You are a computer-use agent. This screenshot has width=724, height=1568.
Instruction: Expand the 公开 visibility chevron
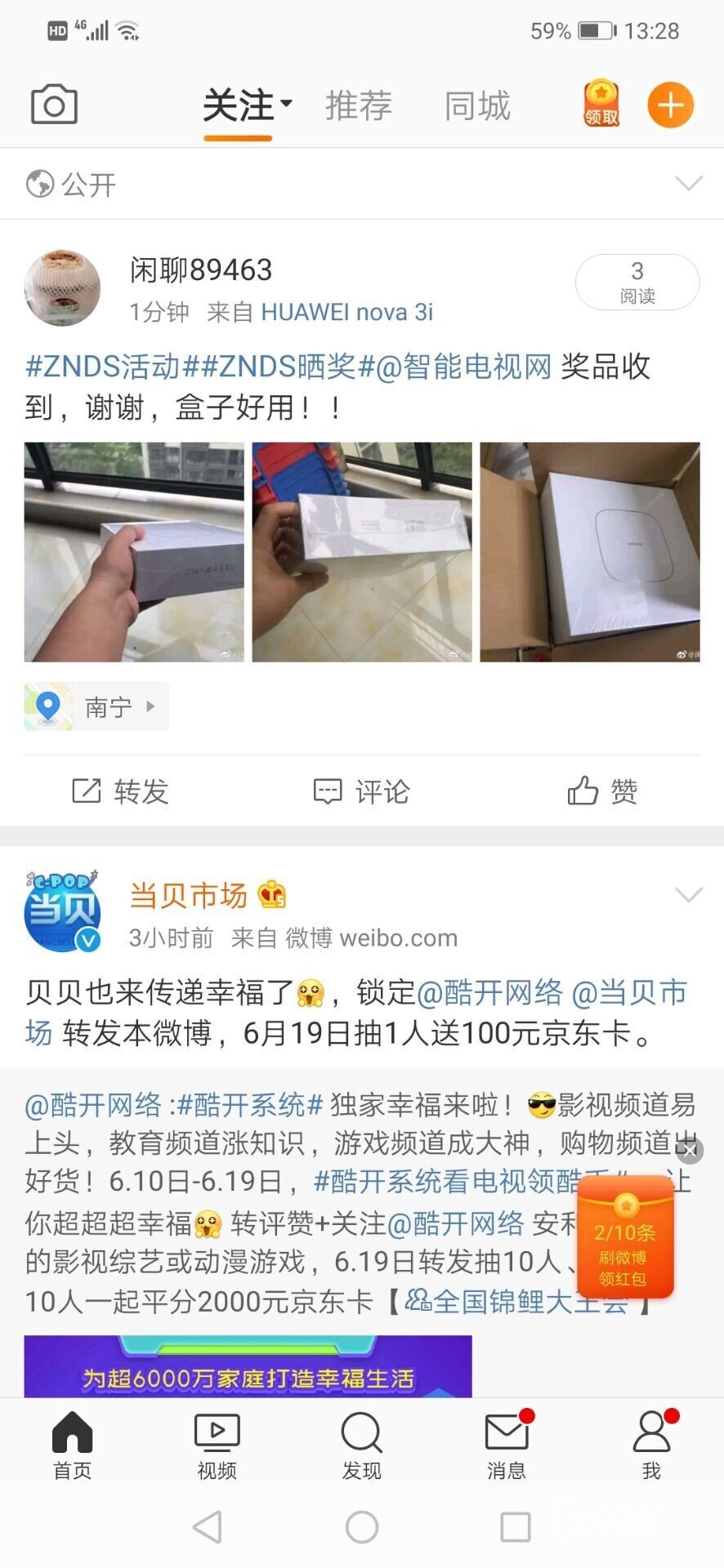click(689, 183)
